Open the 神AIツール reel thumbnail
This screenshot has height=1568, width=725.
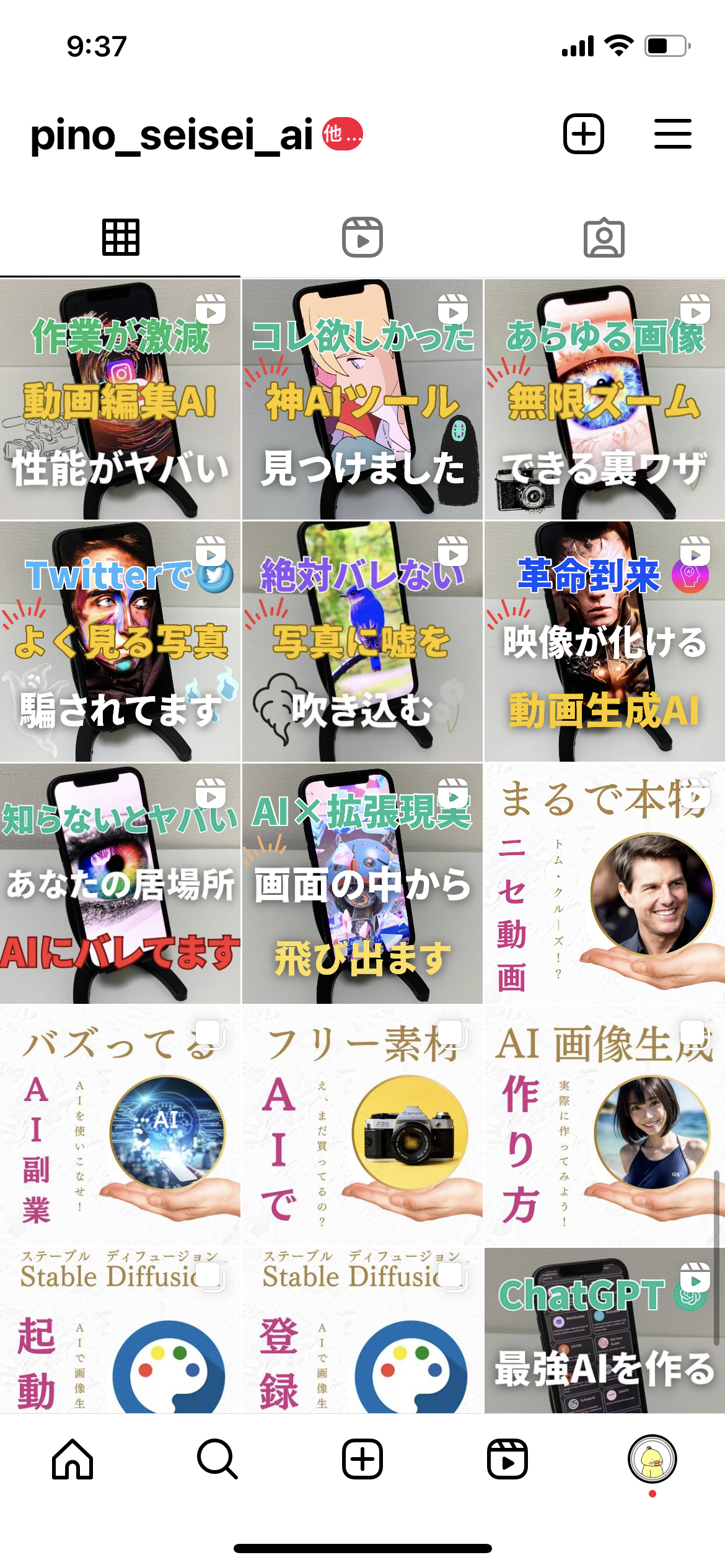[x=362, y=399]
